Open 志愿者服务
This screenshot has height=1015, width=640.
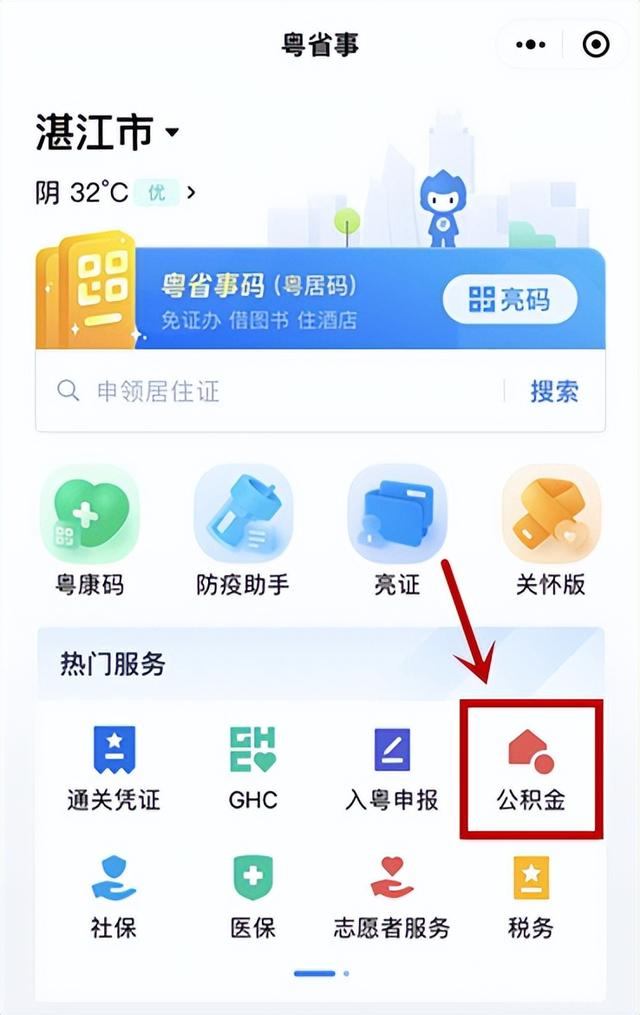click(x=392, y=895)
